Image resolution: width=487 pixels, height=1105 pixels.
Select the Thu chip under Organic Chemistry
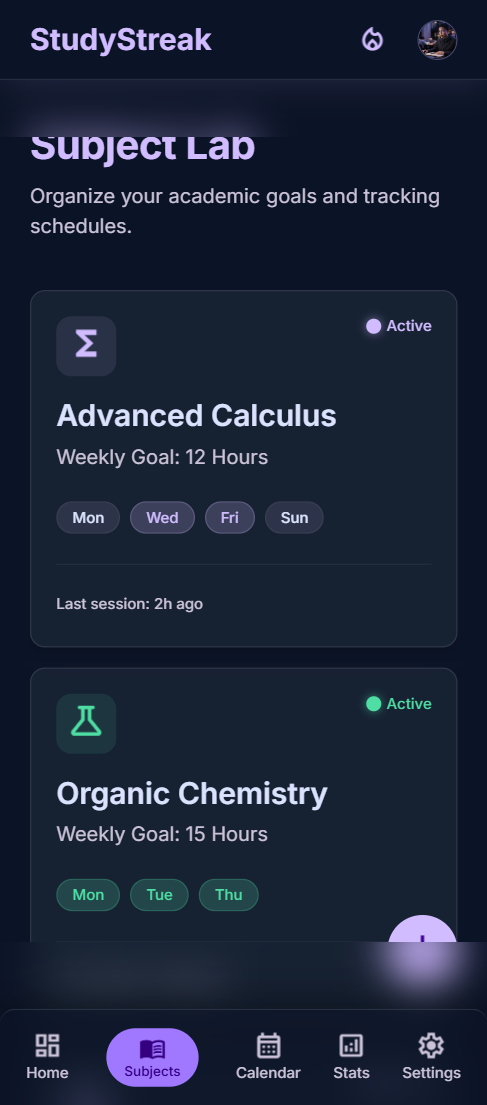228,894
